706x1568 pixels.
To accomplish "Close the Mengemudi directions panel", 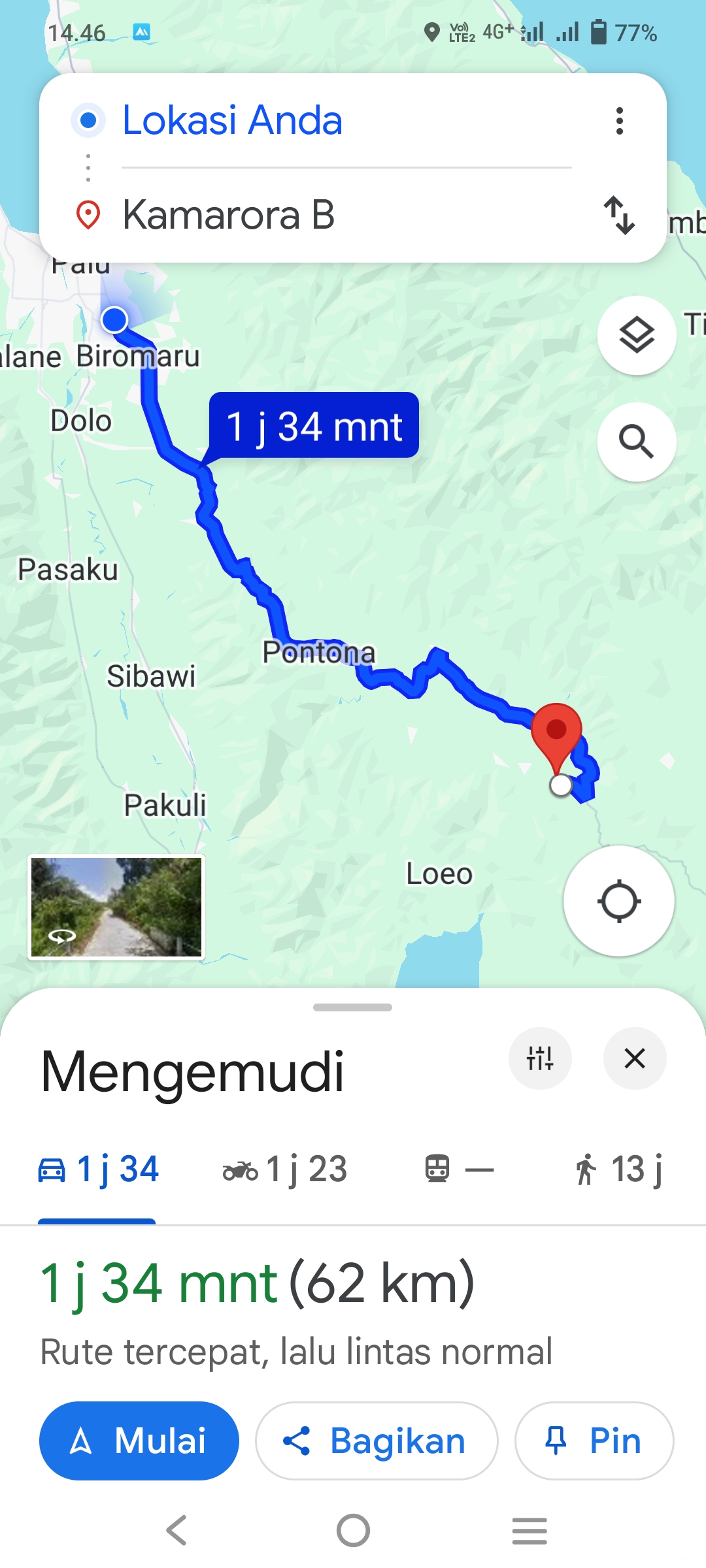I will (635, 1058).
